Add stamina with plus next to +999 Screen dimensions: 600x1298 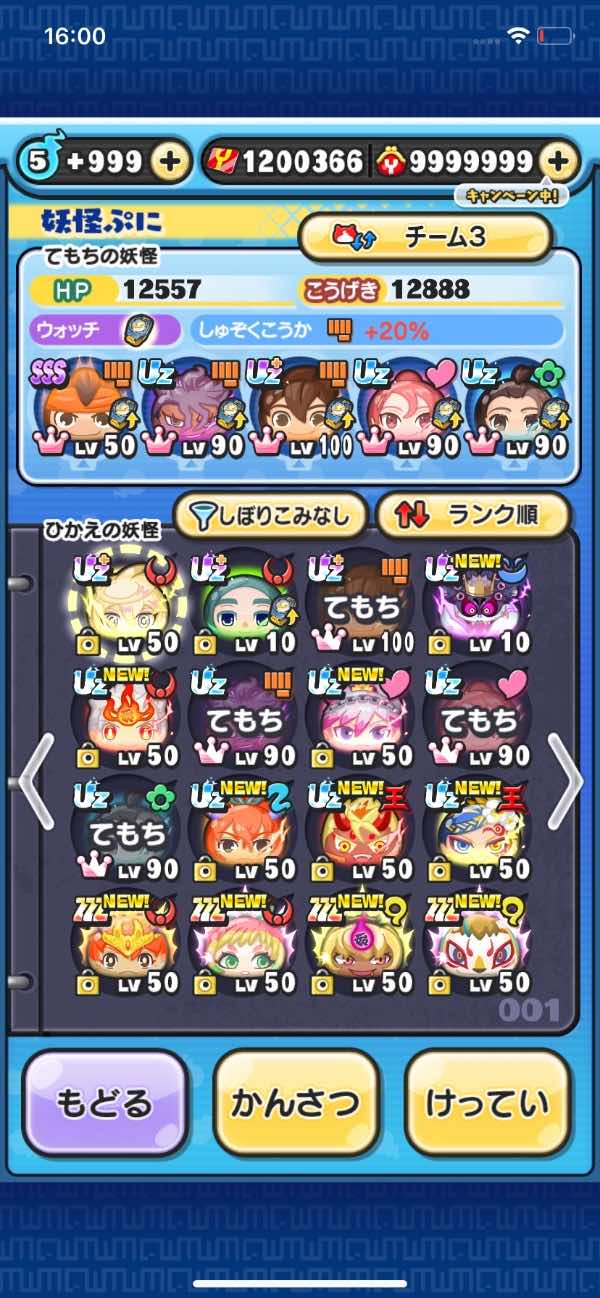tap(171, 162)
